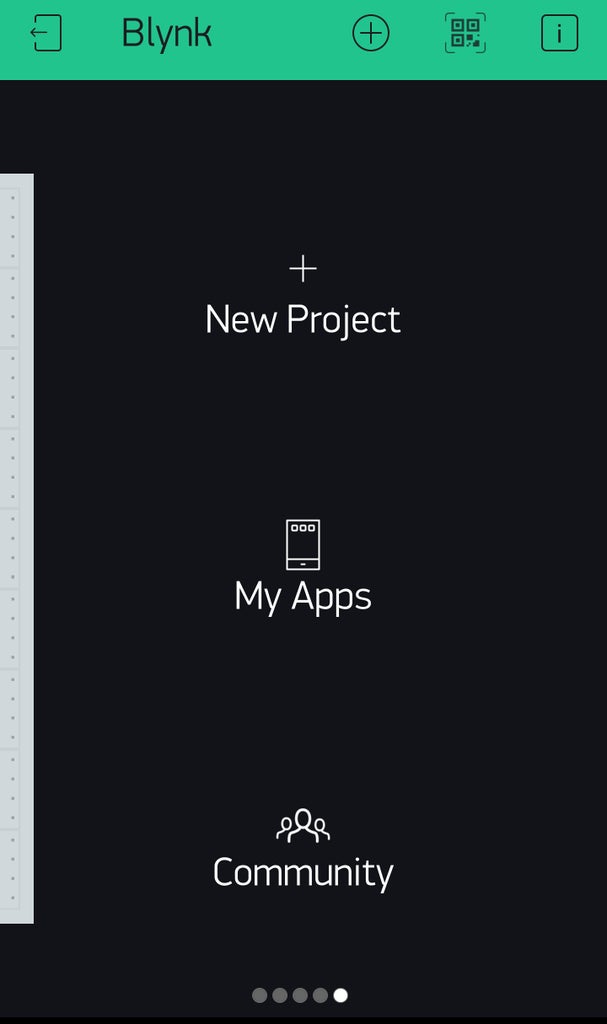Open the QR code scanner
Image resolution: width=607 pixels, height=1024 pixels.
click(x=465, y=33)
